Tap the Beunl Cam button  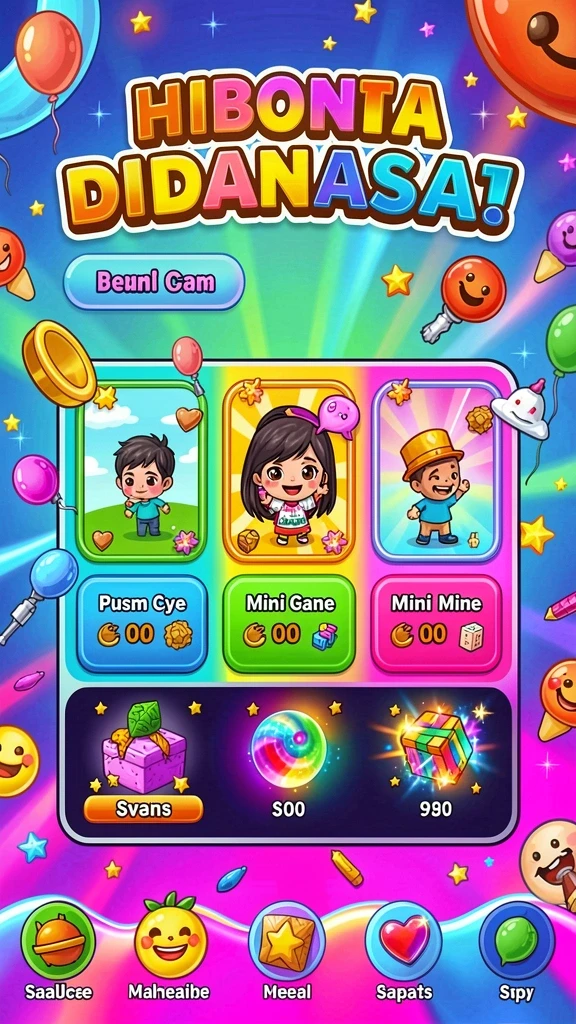pos(154,282)
